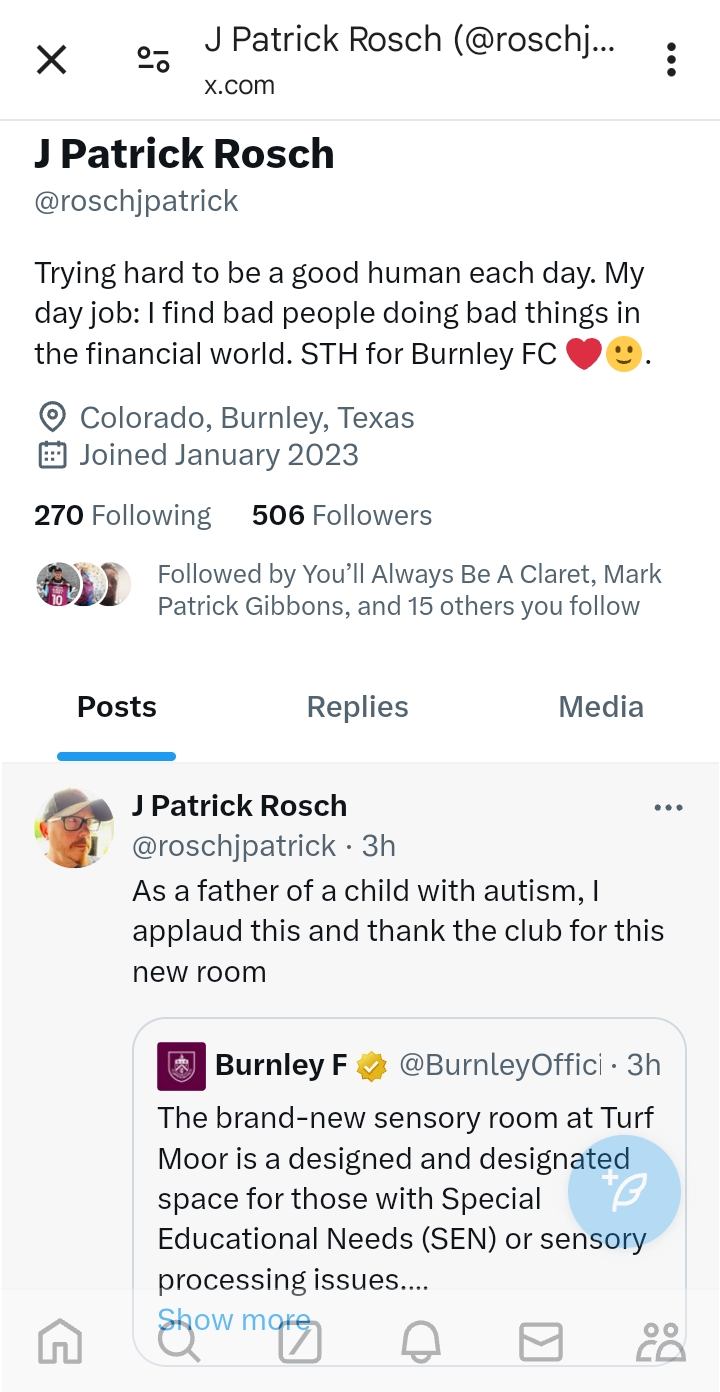This screenshot has height=1392, width=720.
Task: Open the Communities tab
Action: click(661, 1342)
